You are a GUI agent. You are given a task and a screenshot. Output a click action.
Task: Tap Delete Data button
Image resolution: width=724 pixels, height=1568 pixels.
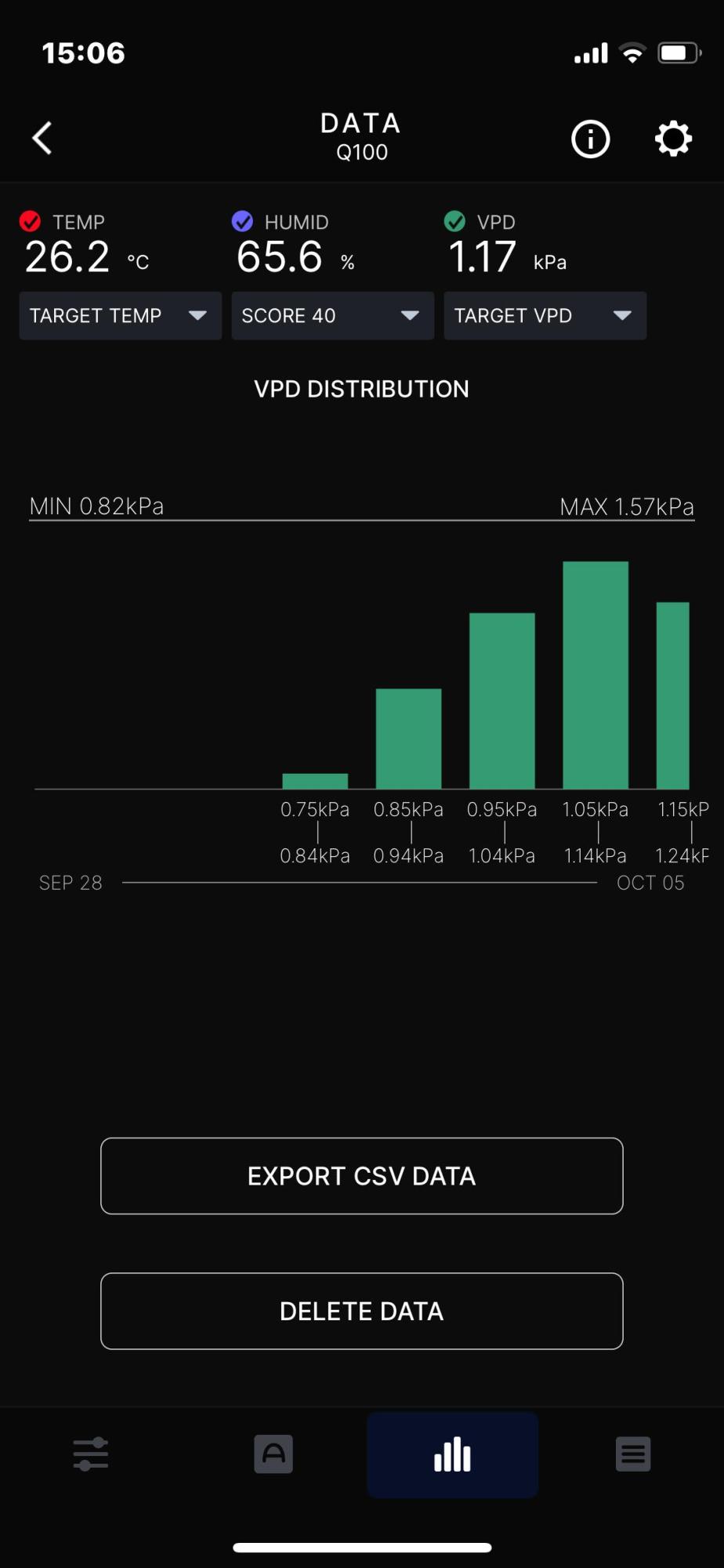pos(361,1311)
